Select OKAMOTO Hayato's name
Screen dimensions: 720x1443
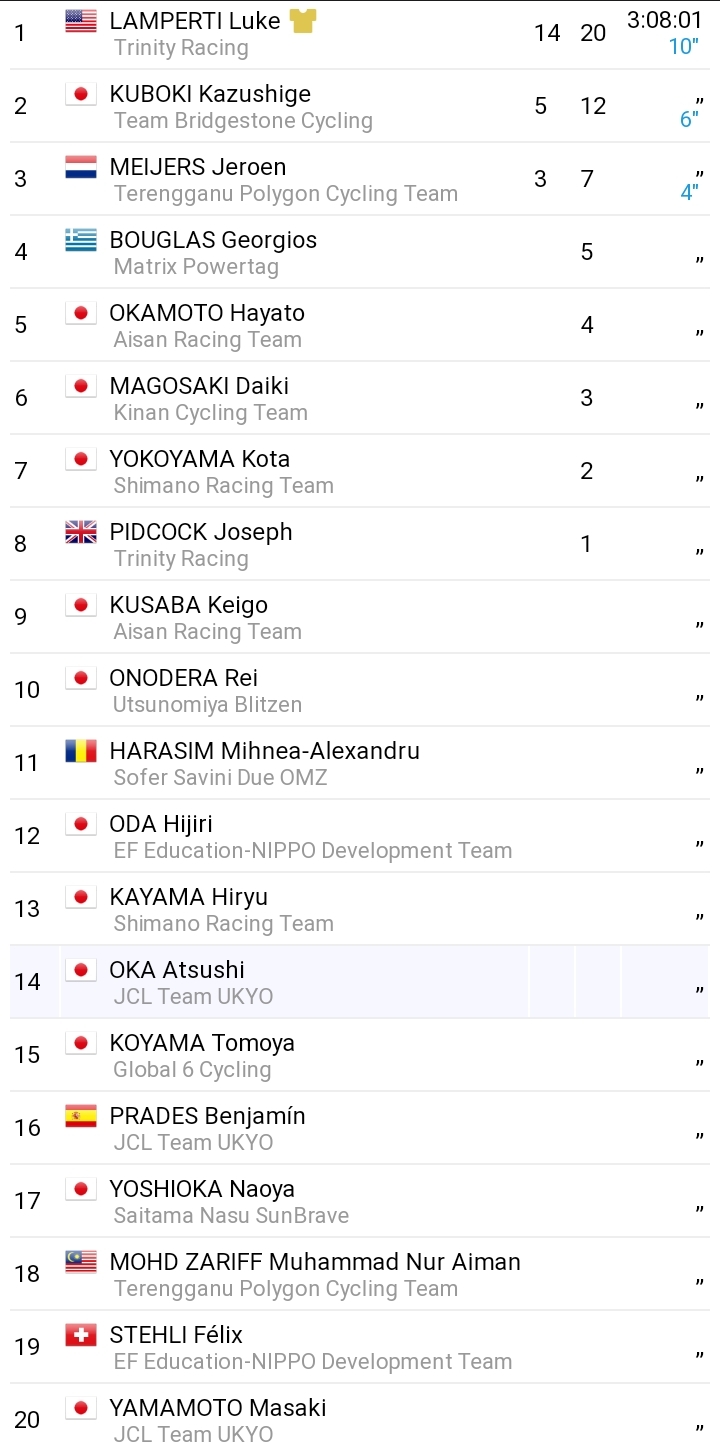pyautogui.click(x=207, y=313)
